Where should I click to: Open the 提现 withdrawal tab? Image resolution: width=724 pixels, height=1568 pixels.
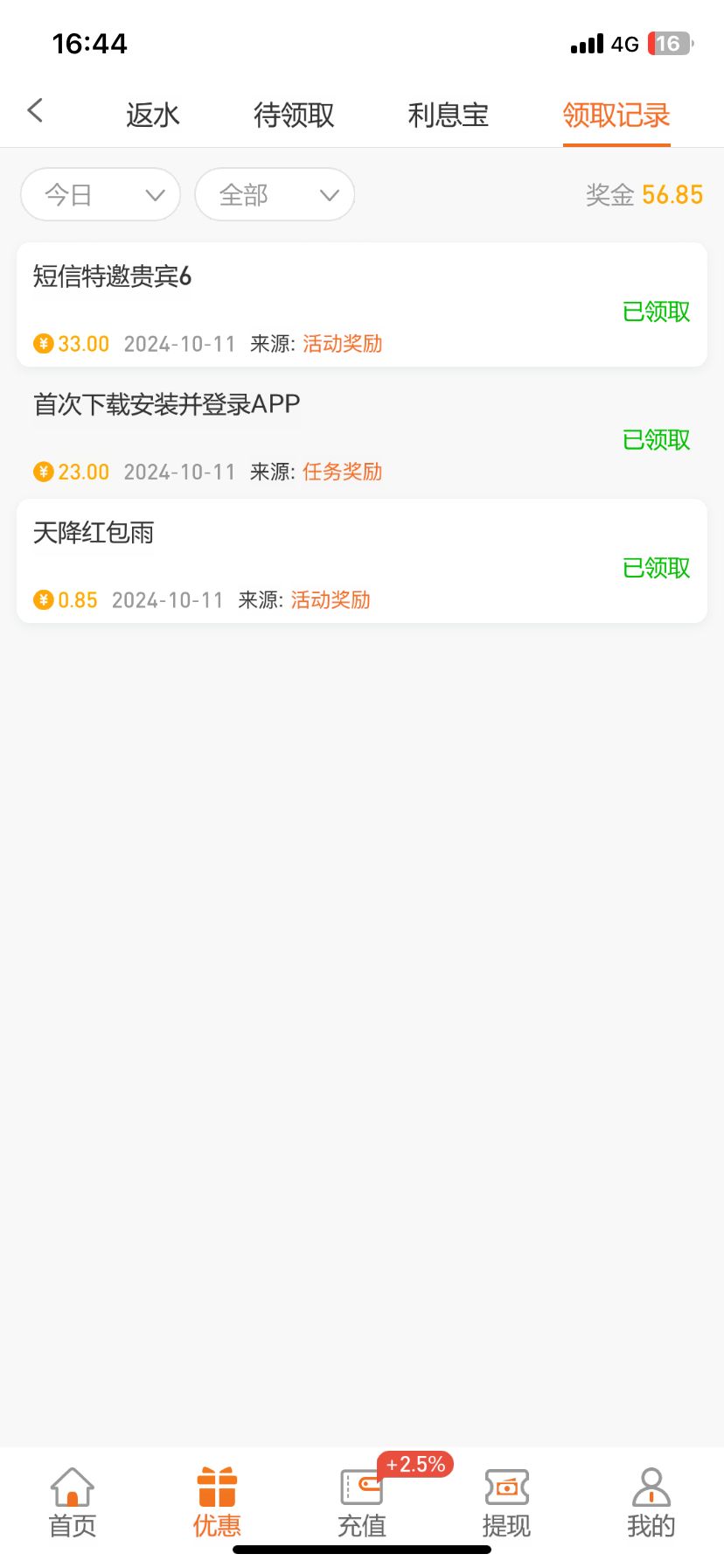[x=506, y=1502]
